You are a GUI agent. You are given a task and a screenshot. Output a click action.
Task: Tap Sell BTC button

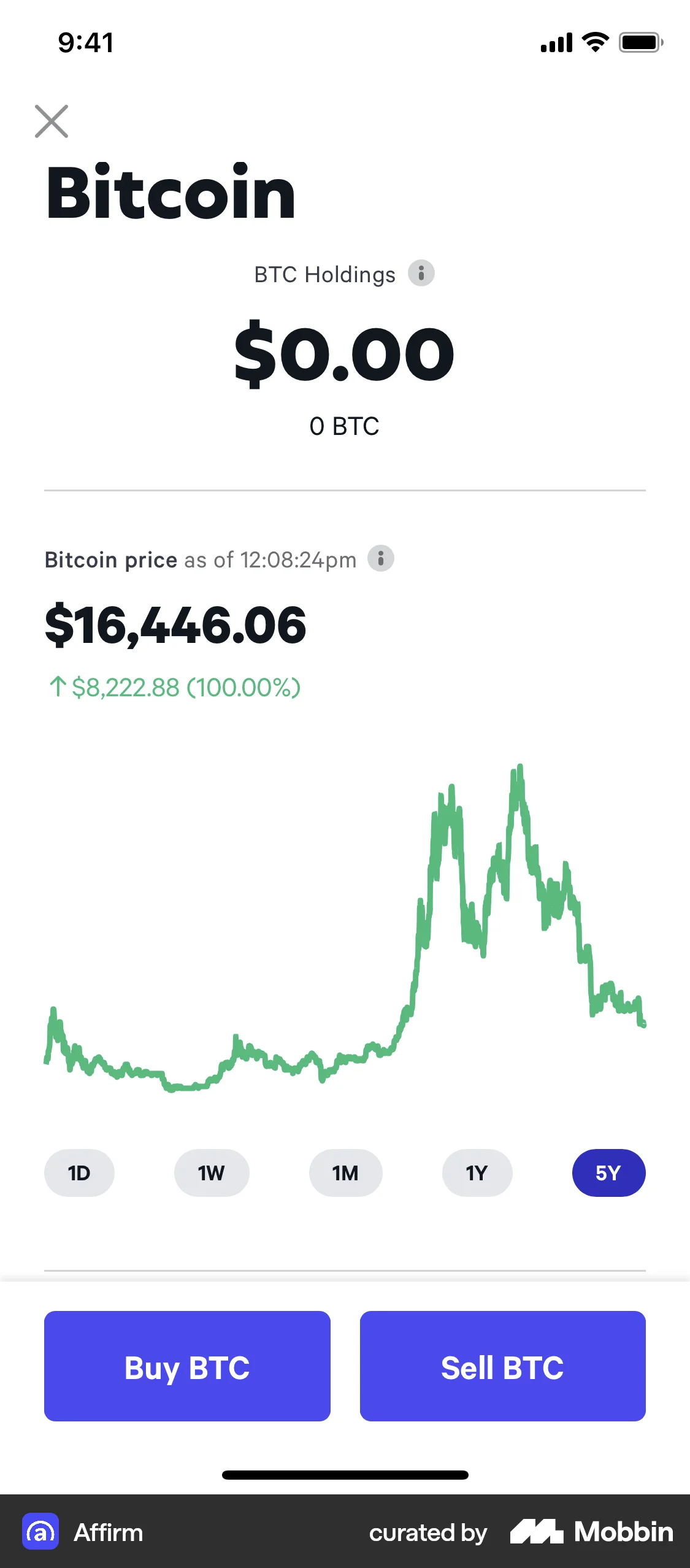[x=502, y=1366]
